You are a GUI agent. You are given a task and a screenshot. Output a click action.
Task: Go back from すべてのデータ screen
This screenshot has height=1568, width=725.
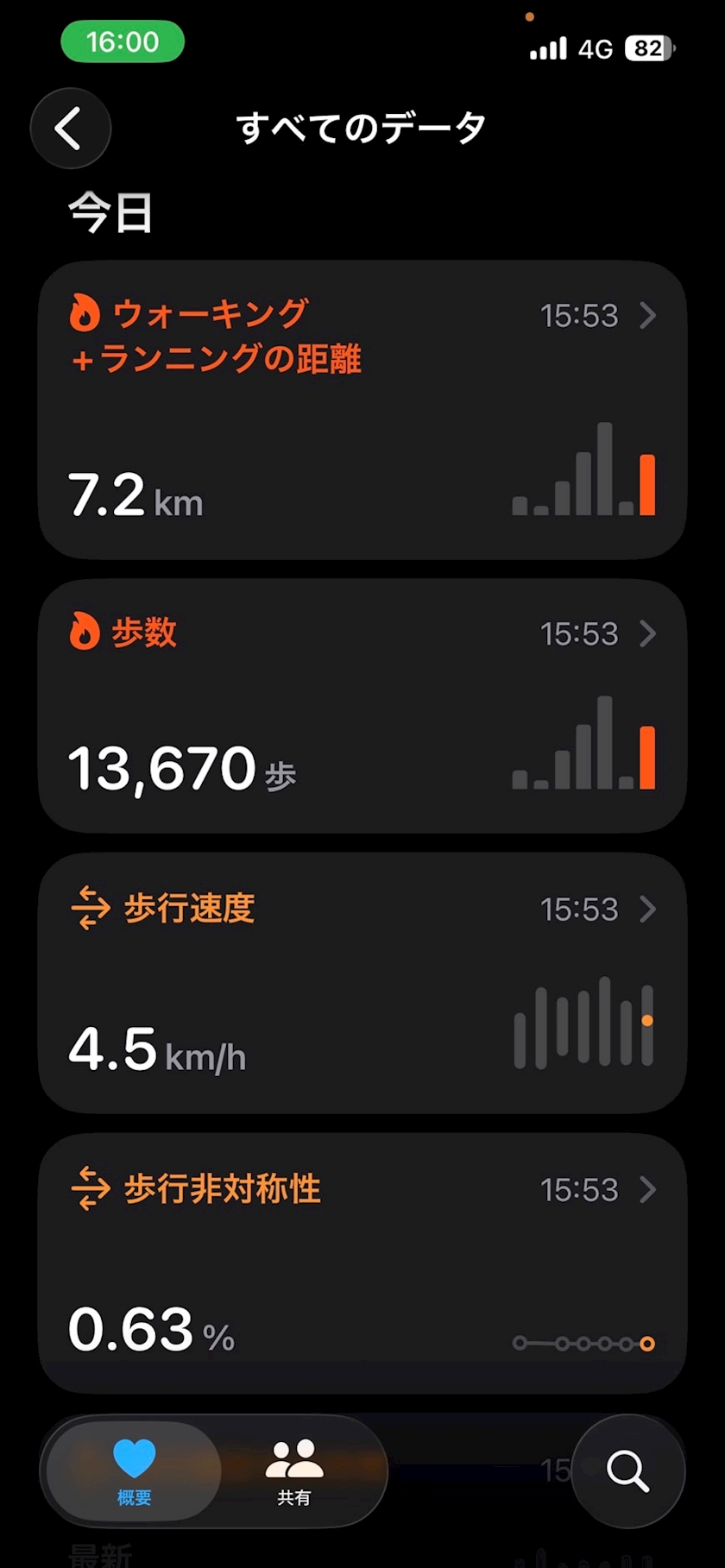[x=70, y=129]
